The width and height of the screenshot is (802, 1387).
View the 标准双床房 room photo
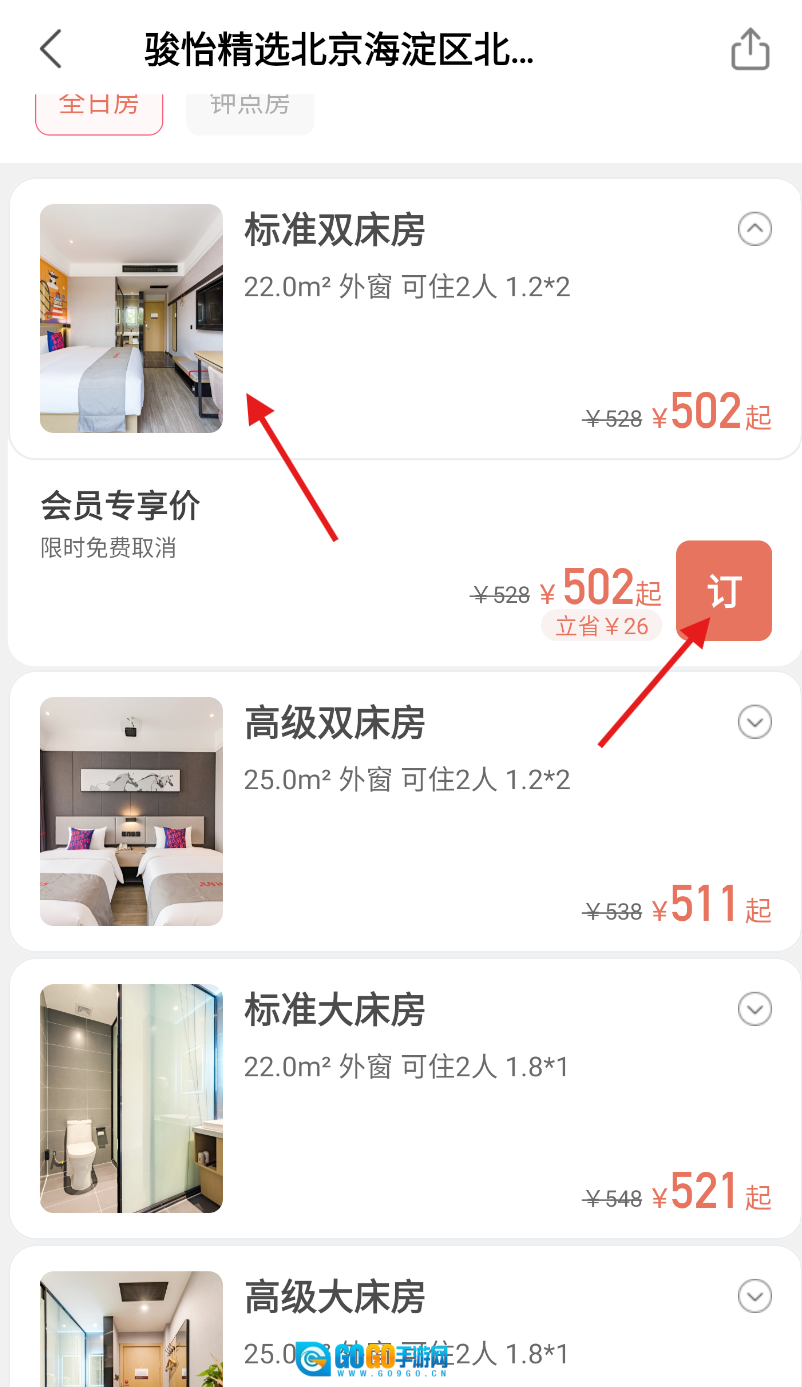coord(131,318)
